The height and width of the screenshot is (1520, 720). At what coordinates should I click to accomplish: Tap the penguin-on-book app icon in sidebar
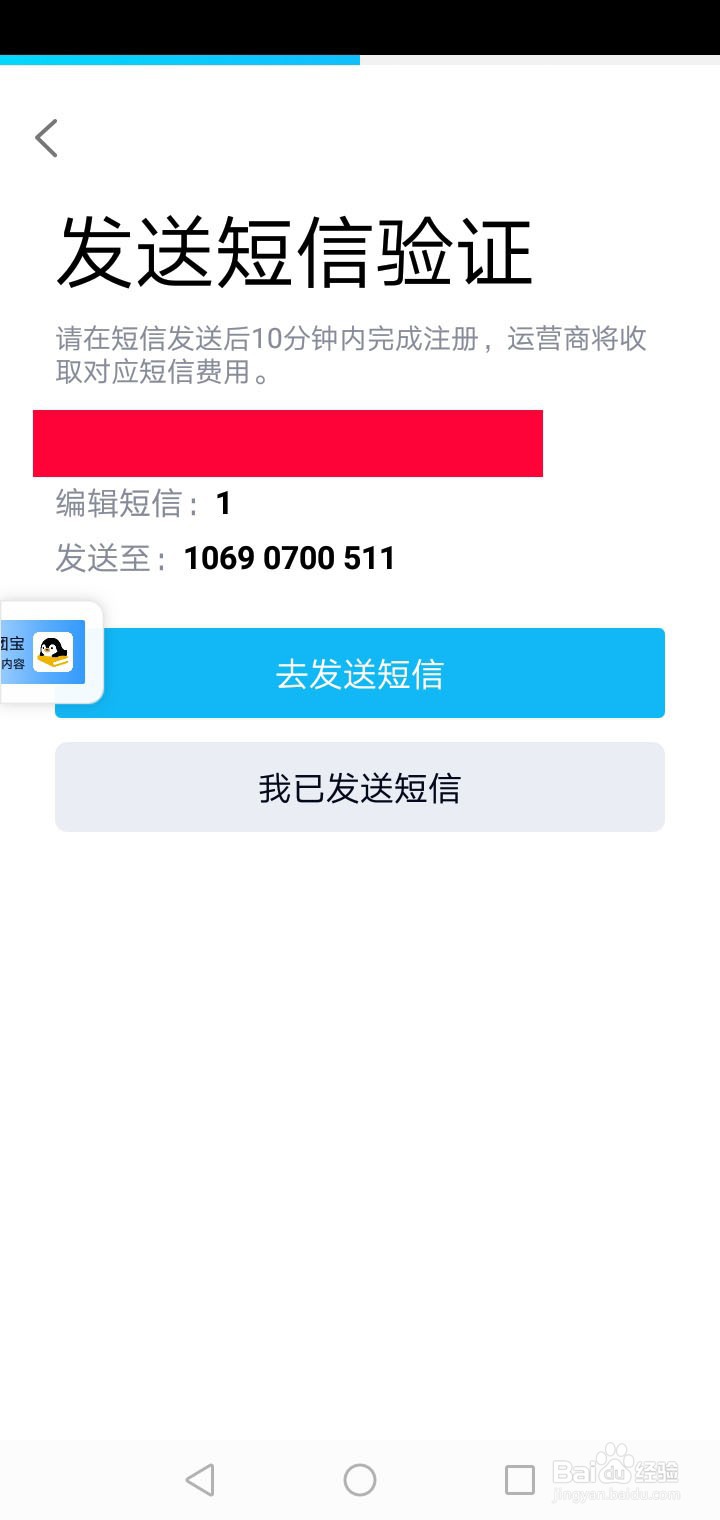[x=55, y=652]
